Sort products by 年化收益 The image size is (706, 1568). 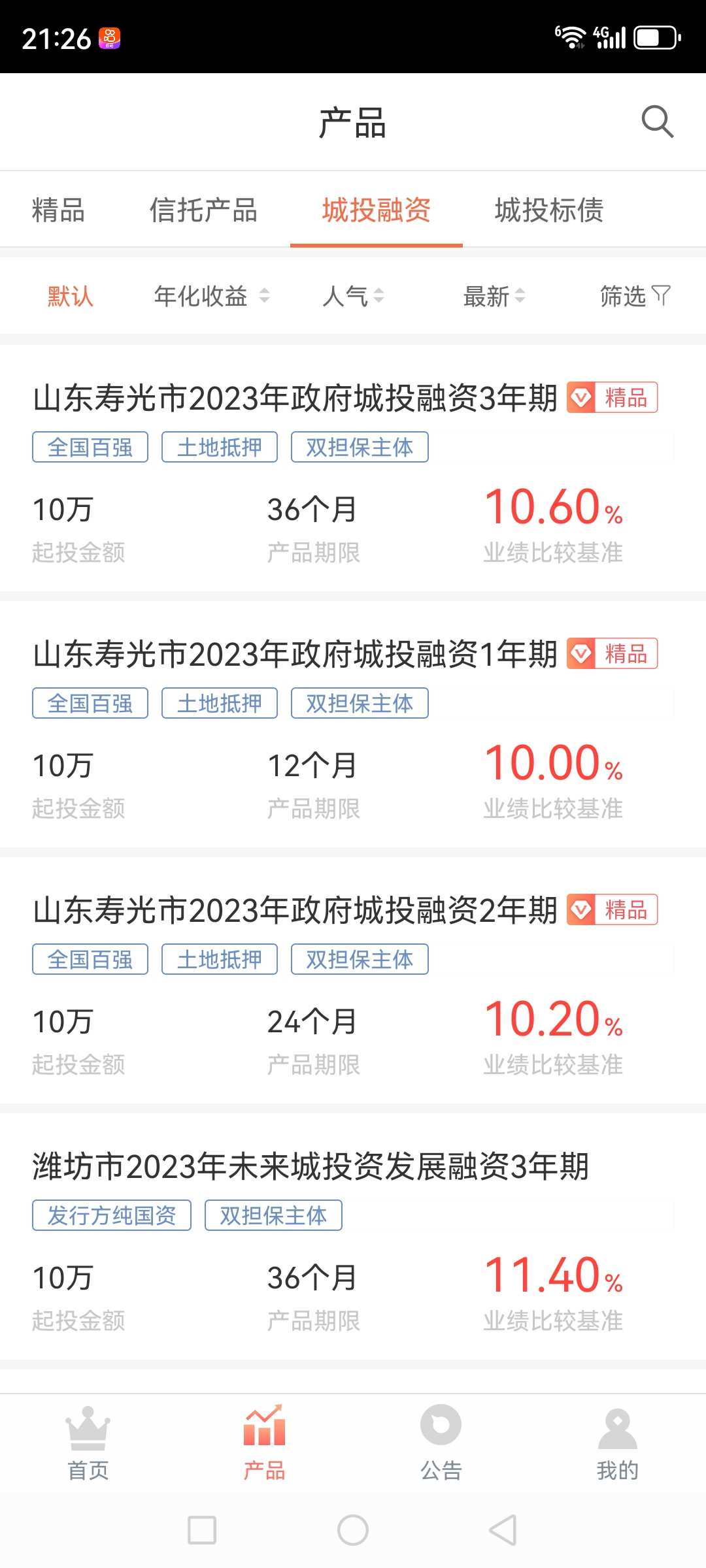click(212, 296)
